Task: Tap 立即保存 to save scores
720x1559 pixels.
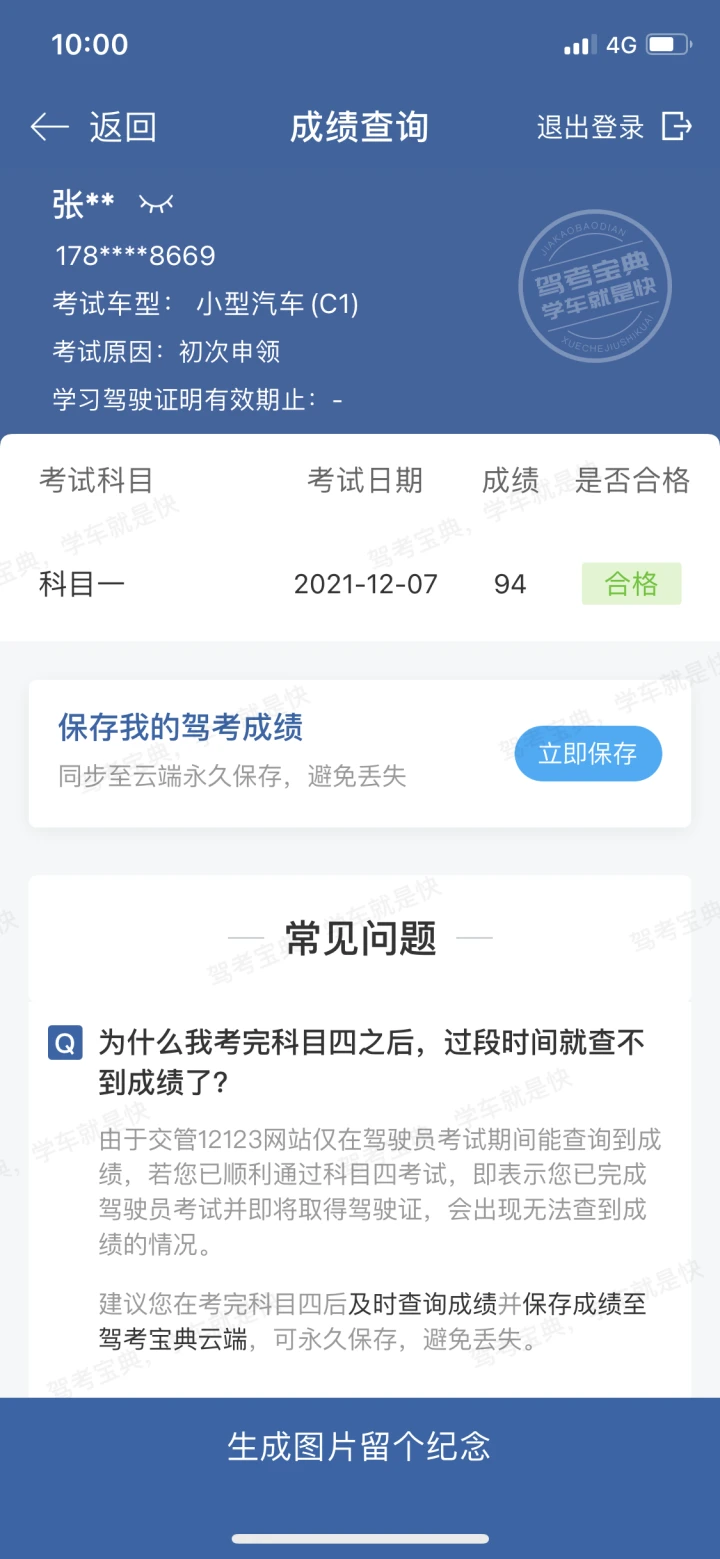Action: [x=588, y=754]
